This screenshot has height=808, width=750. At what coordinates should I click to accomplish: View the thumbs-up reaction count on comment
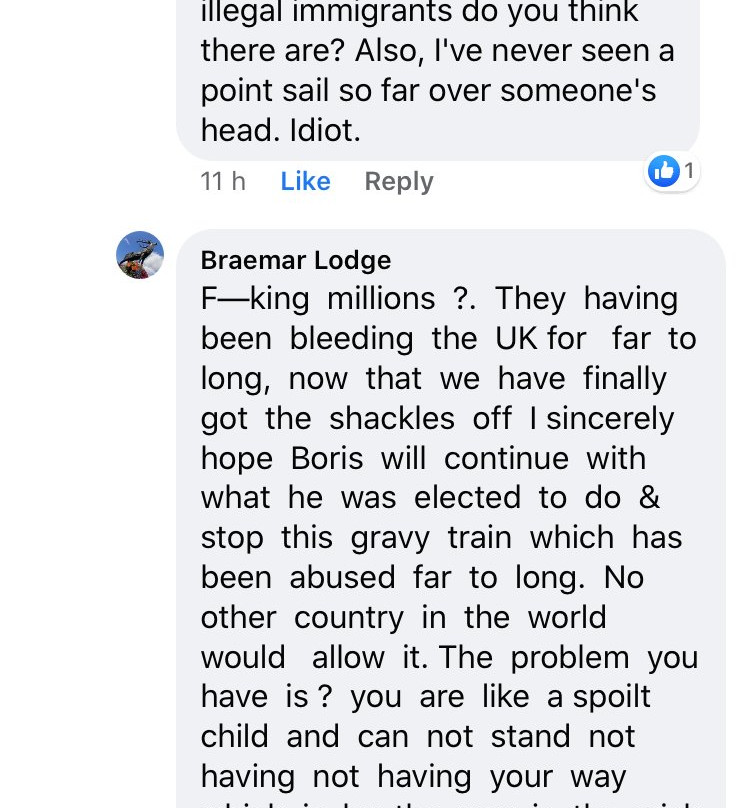[x=671, y=171]
